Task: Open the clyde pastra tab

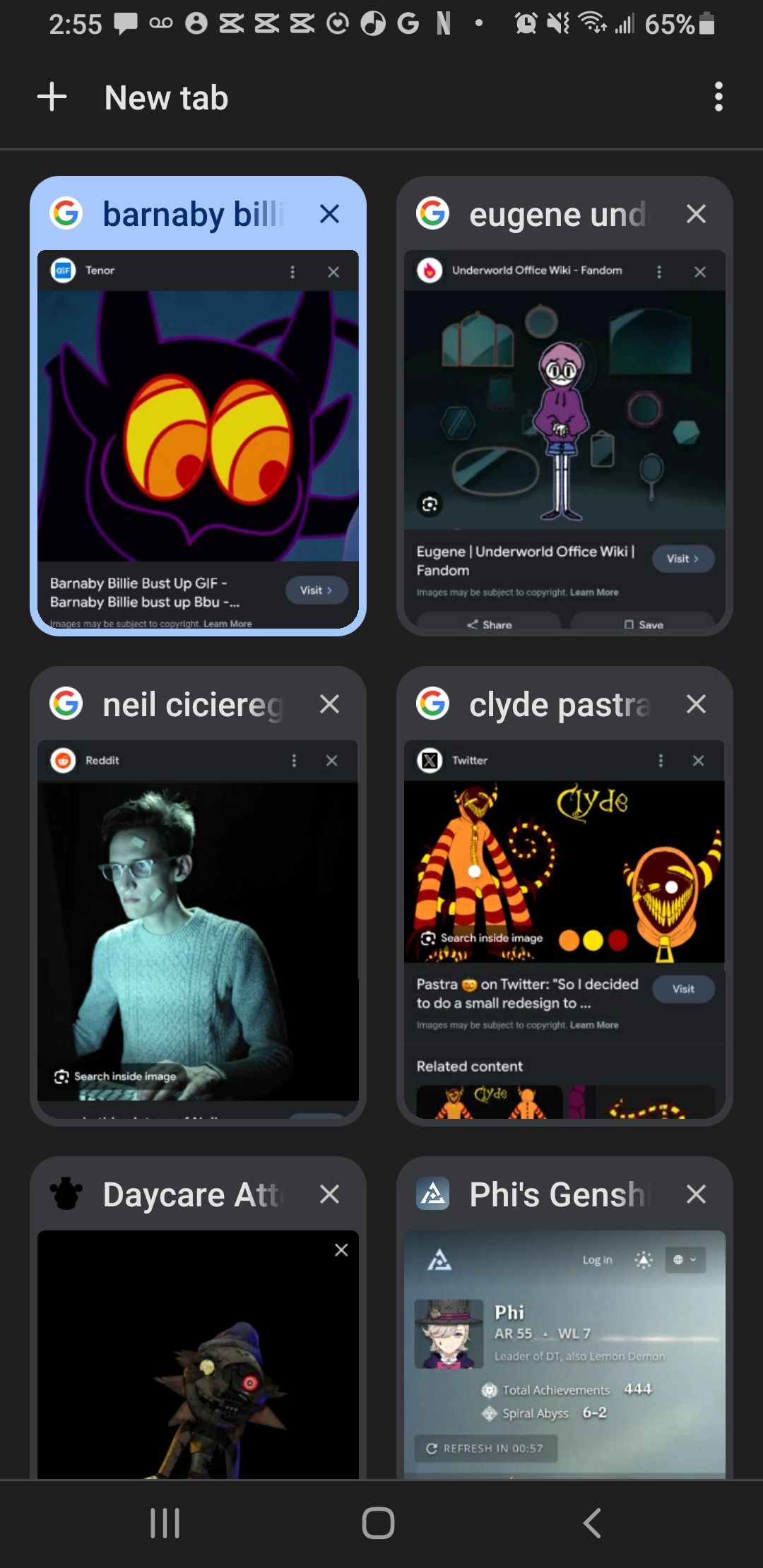Action: [564, 925]
